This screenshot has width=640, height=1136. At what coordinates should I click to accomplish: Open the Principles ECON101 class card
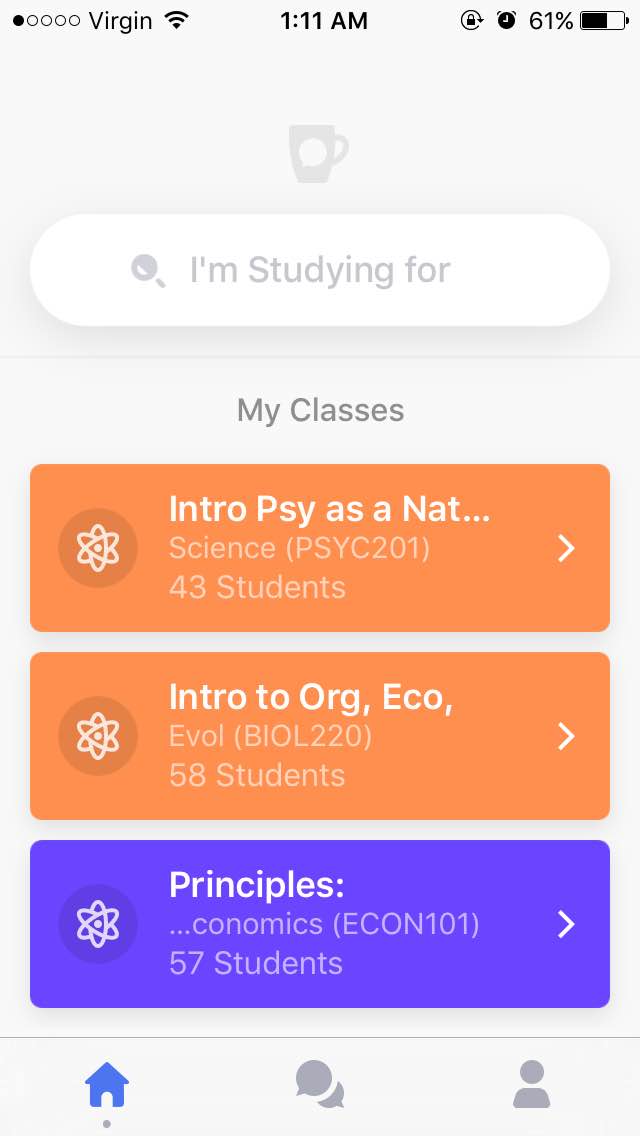tap(320, 924)
